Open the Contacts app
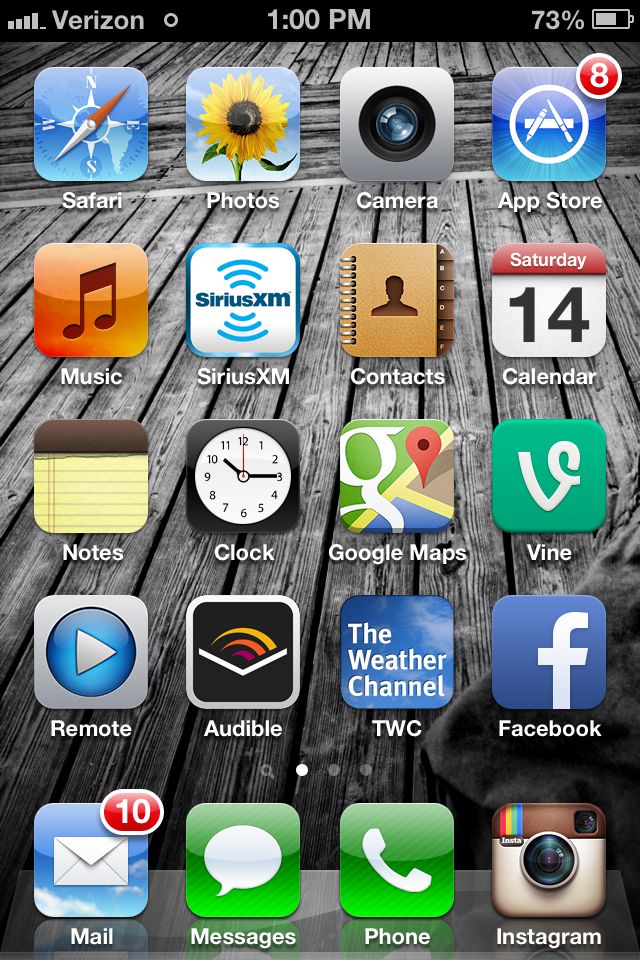Screen dimensions: 640x960 [397, 300]
